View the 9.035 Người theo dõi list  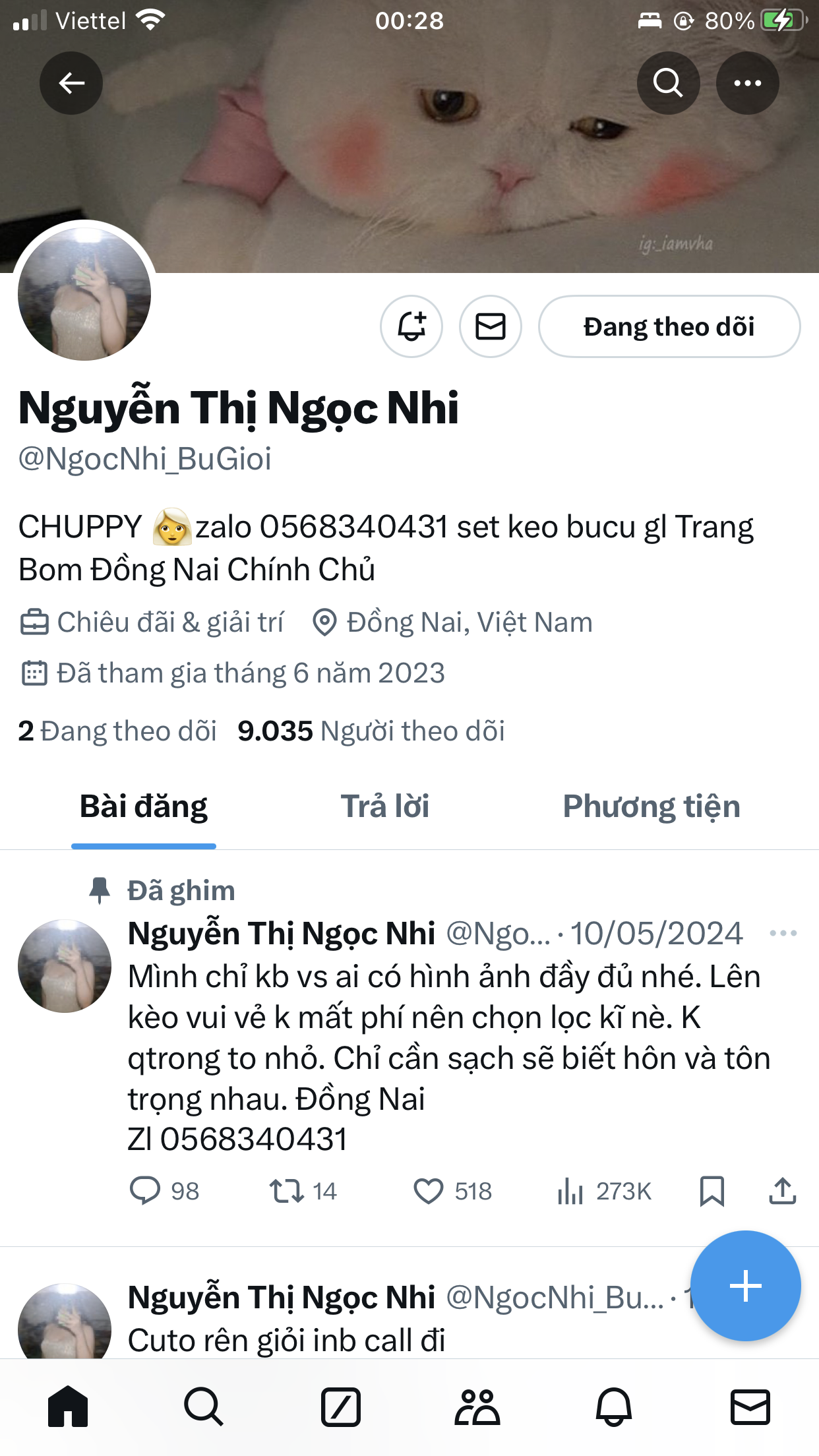[371, 731]
